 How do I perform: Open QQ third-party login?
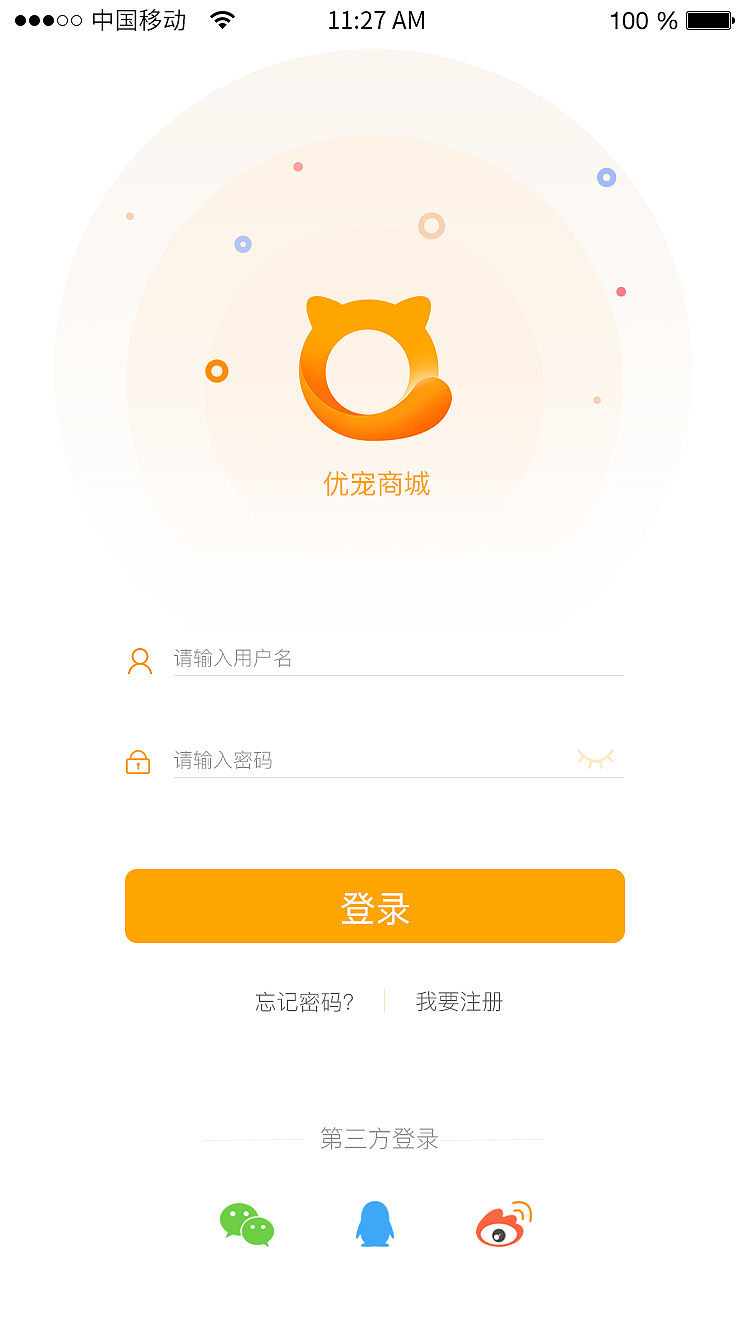pyautogui.click(x=375, y=1222)
